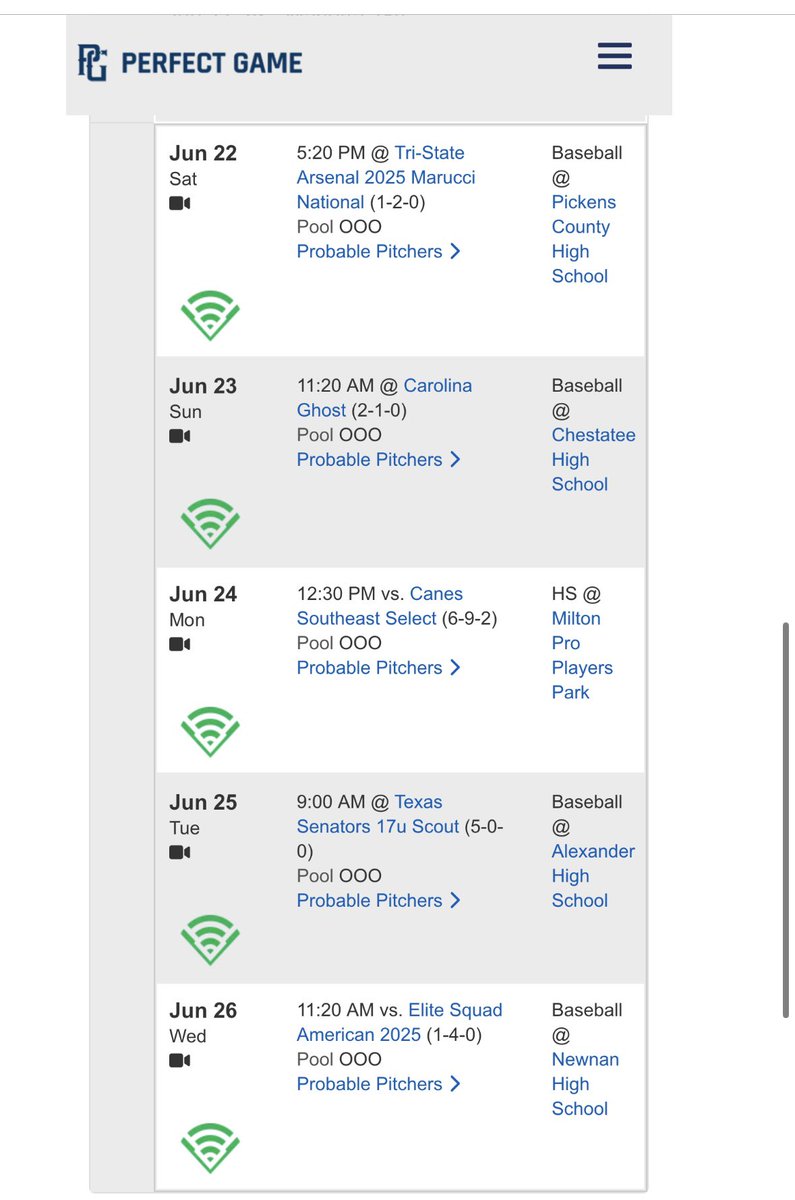
Task: View Probable Pitchers for Jun 26 game
Action: tap(378, 1083)
